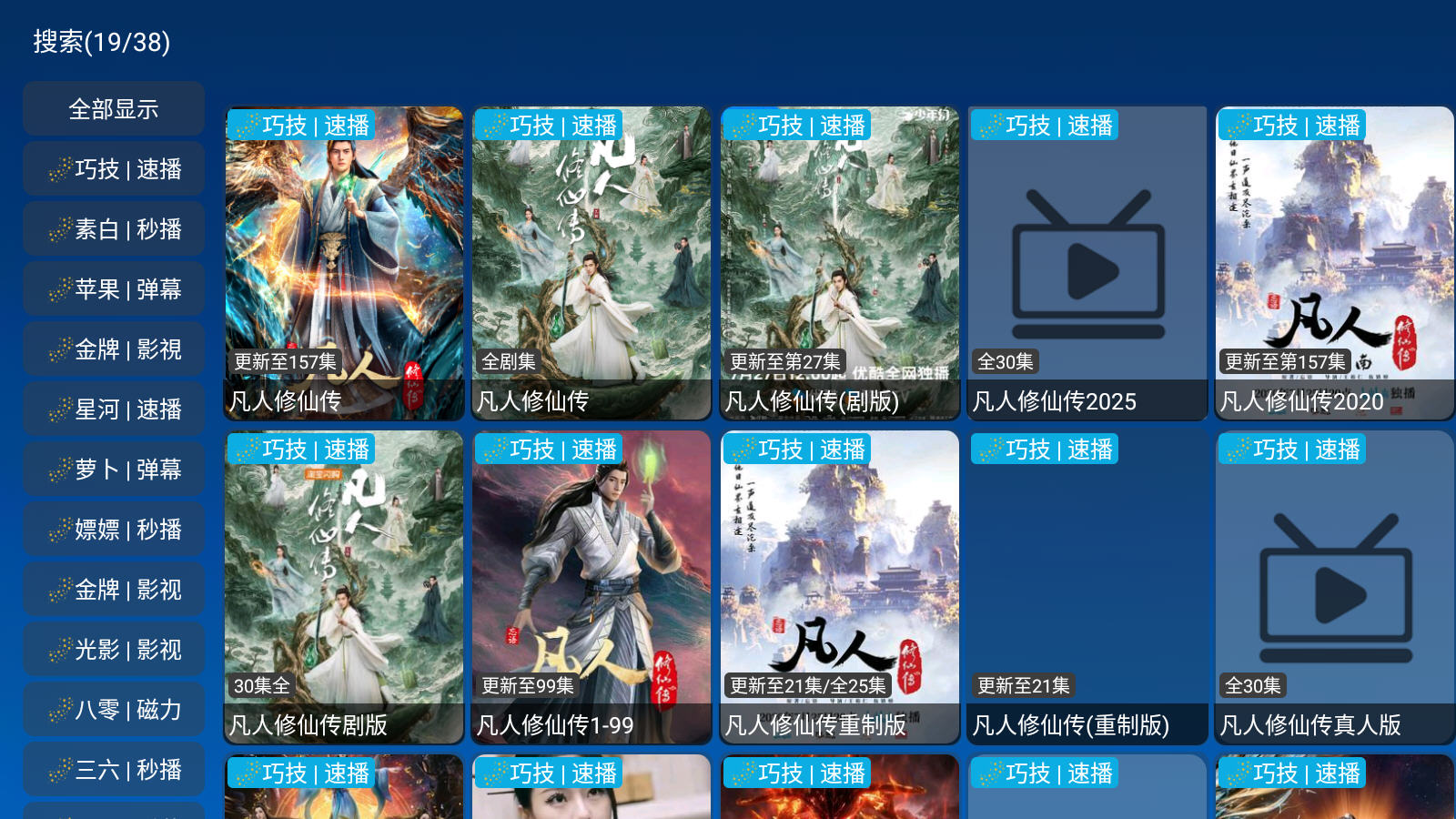Open 凡人修仙传2020 card
The width and height of the screenshot is (1456, 819).
(x=1335, y=264)
